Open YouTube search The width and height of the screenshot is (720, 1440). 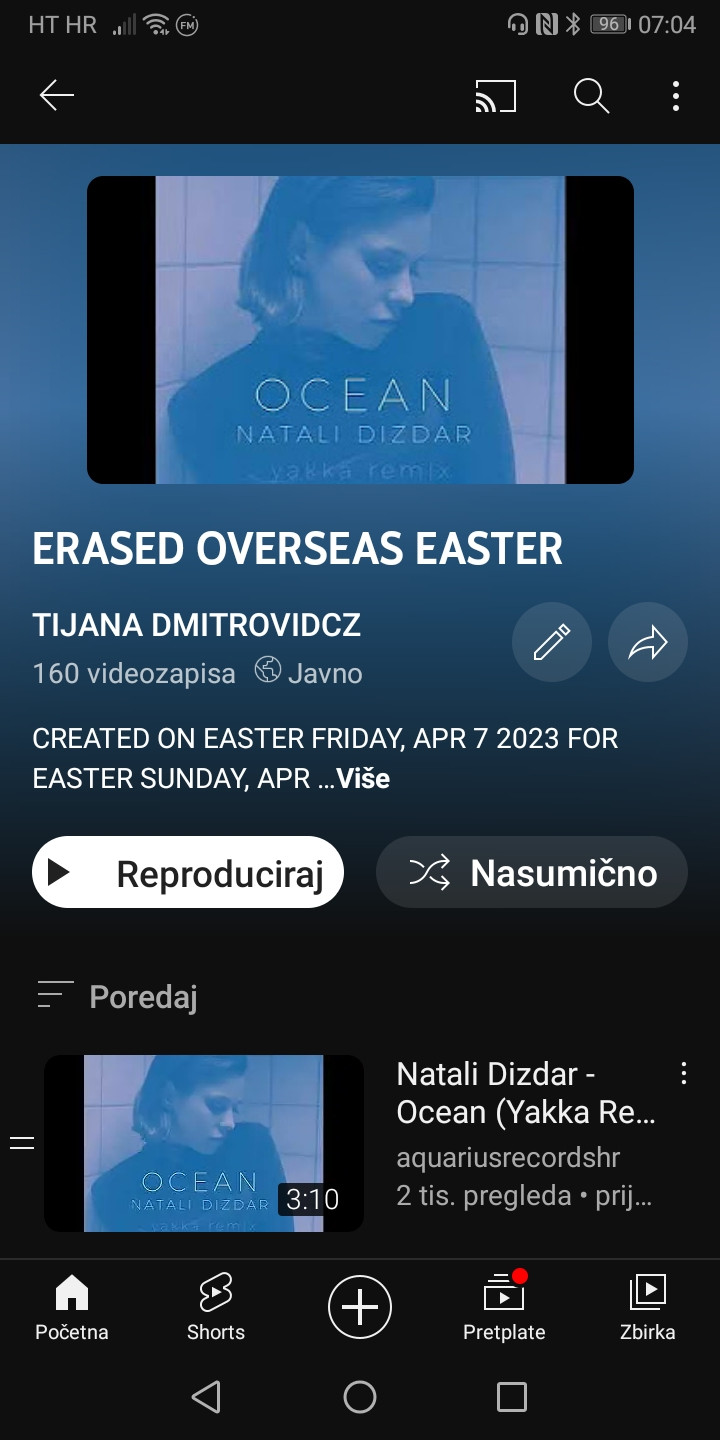[591, 96]
